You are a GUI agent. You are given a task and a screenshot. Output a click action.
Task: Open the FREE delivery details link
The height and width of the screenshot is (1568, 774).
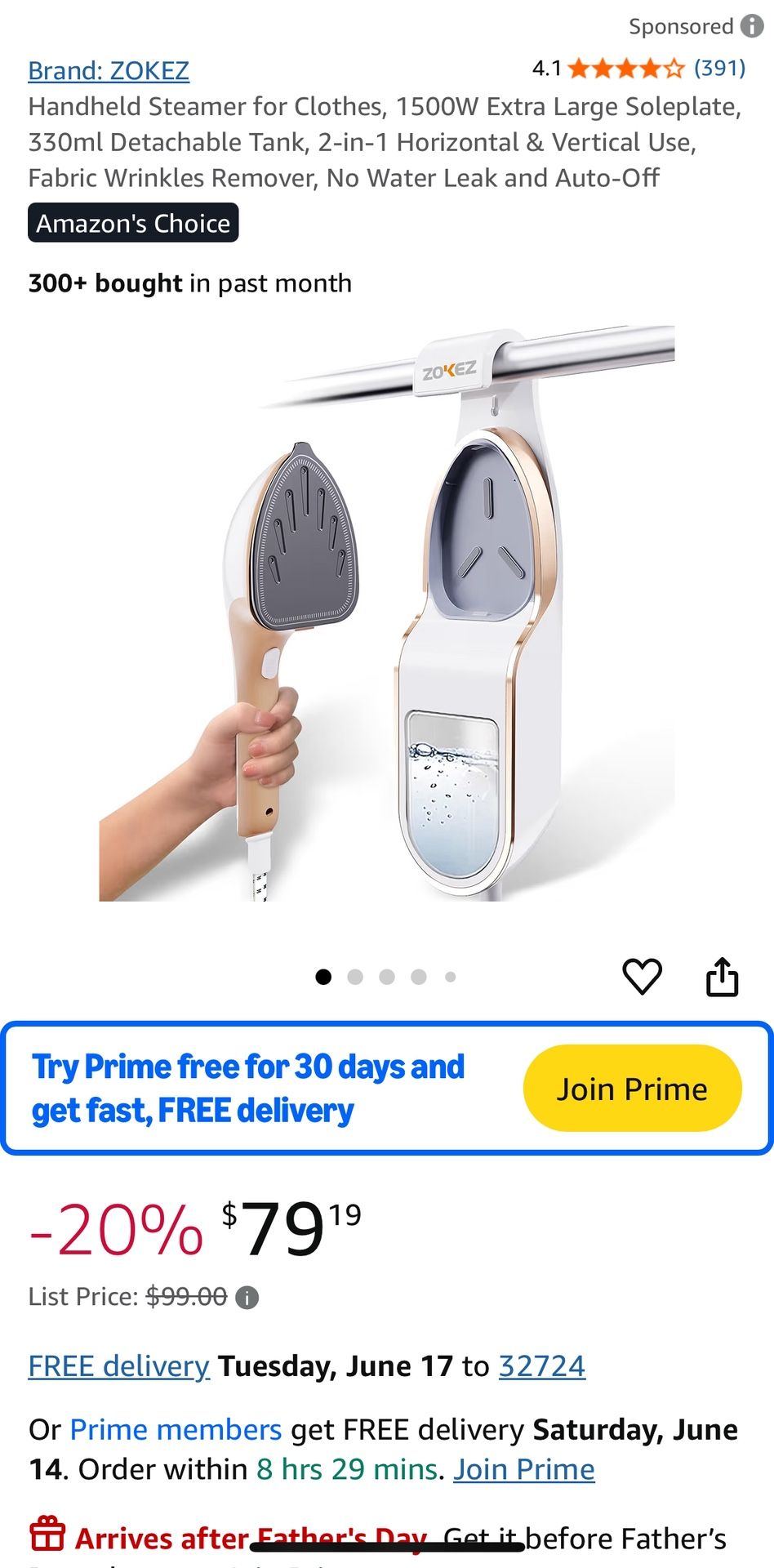(x=119, y=1366)
